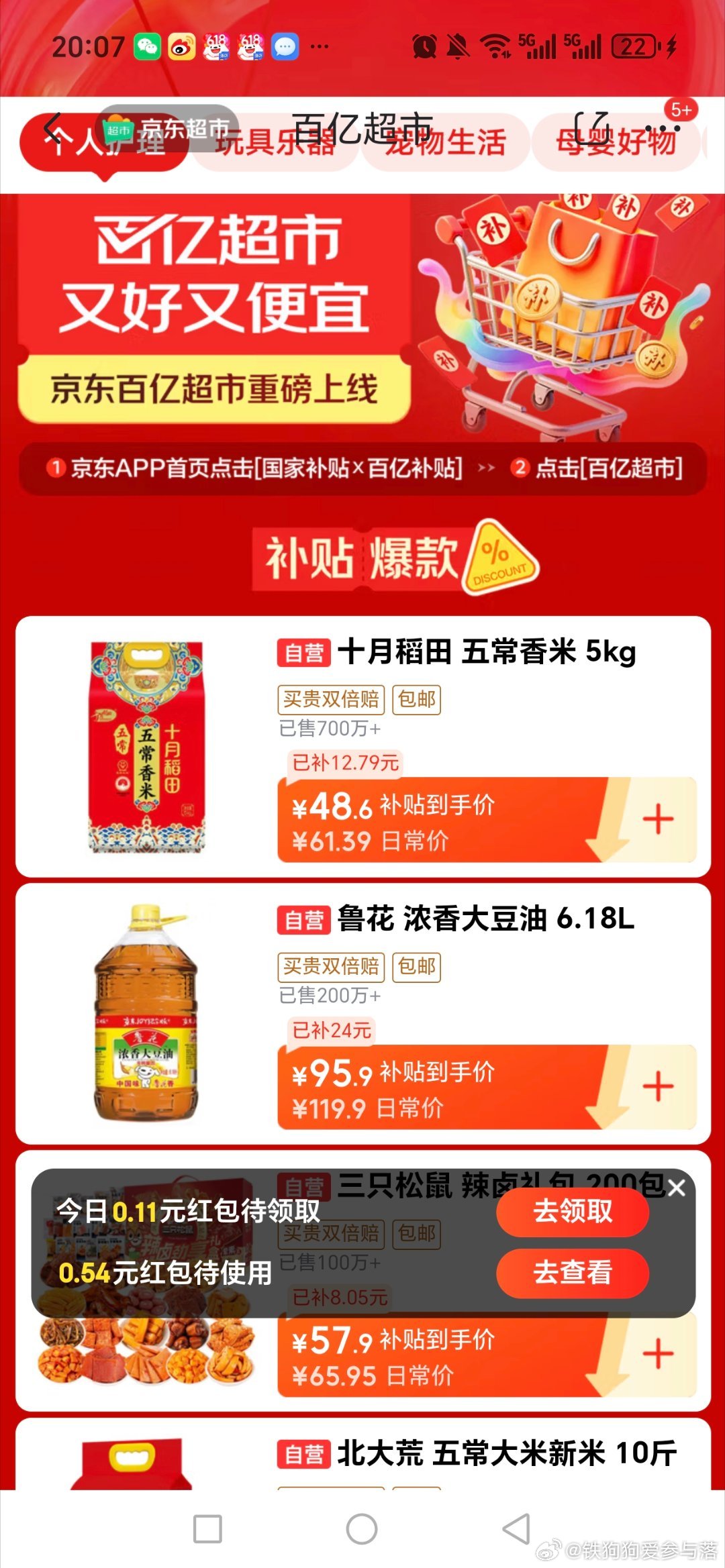This screenshot has height=1568, width=725.
Task: Go back using the top-left arrow
Action: coord(53,128)
